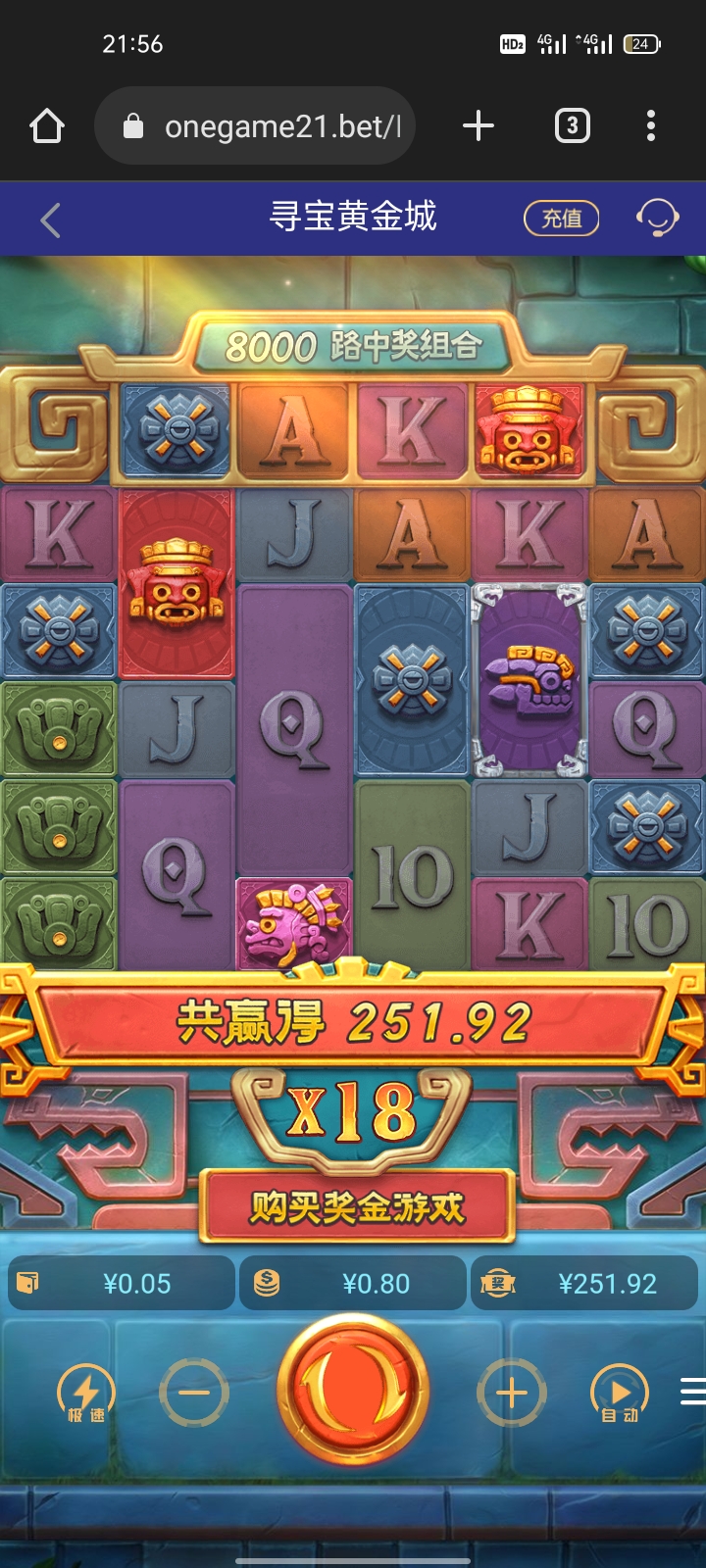706x1568 pixels.
Task: Decrease the bet with minus button
Action: pos(194,1393)
